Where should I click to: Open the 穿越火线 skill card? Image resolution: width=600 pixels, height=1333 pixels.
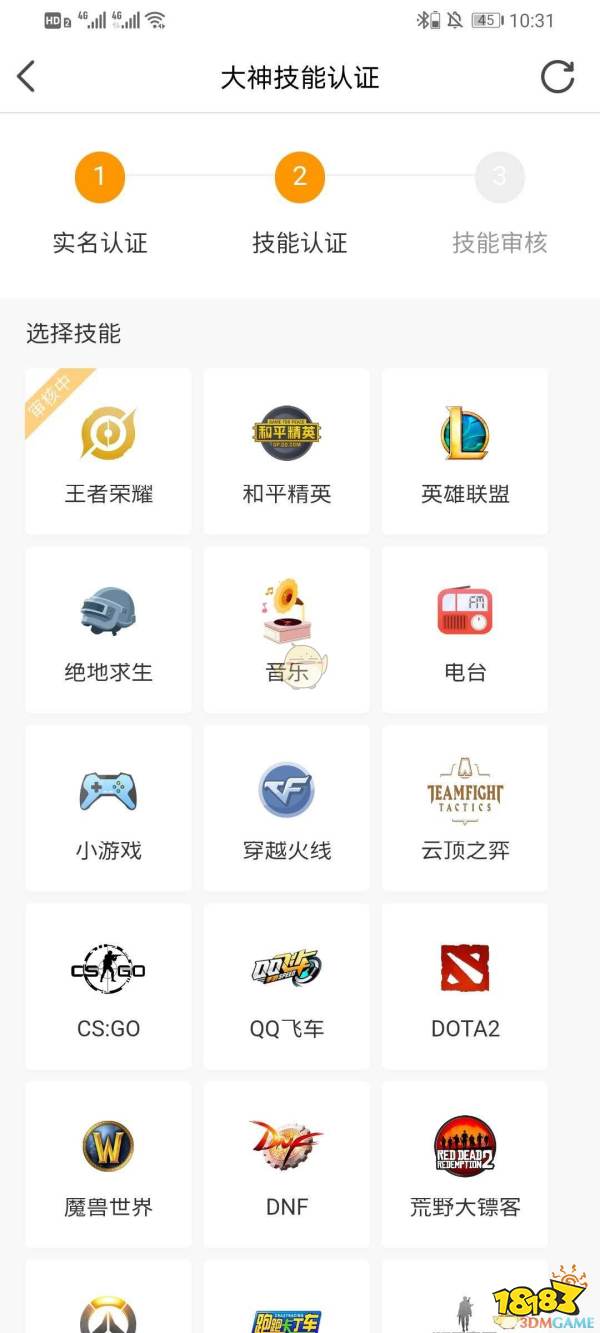(x=287, y=807)
